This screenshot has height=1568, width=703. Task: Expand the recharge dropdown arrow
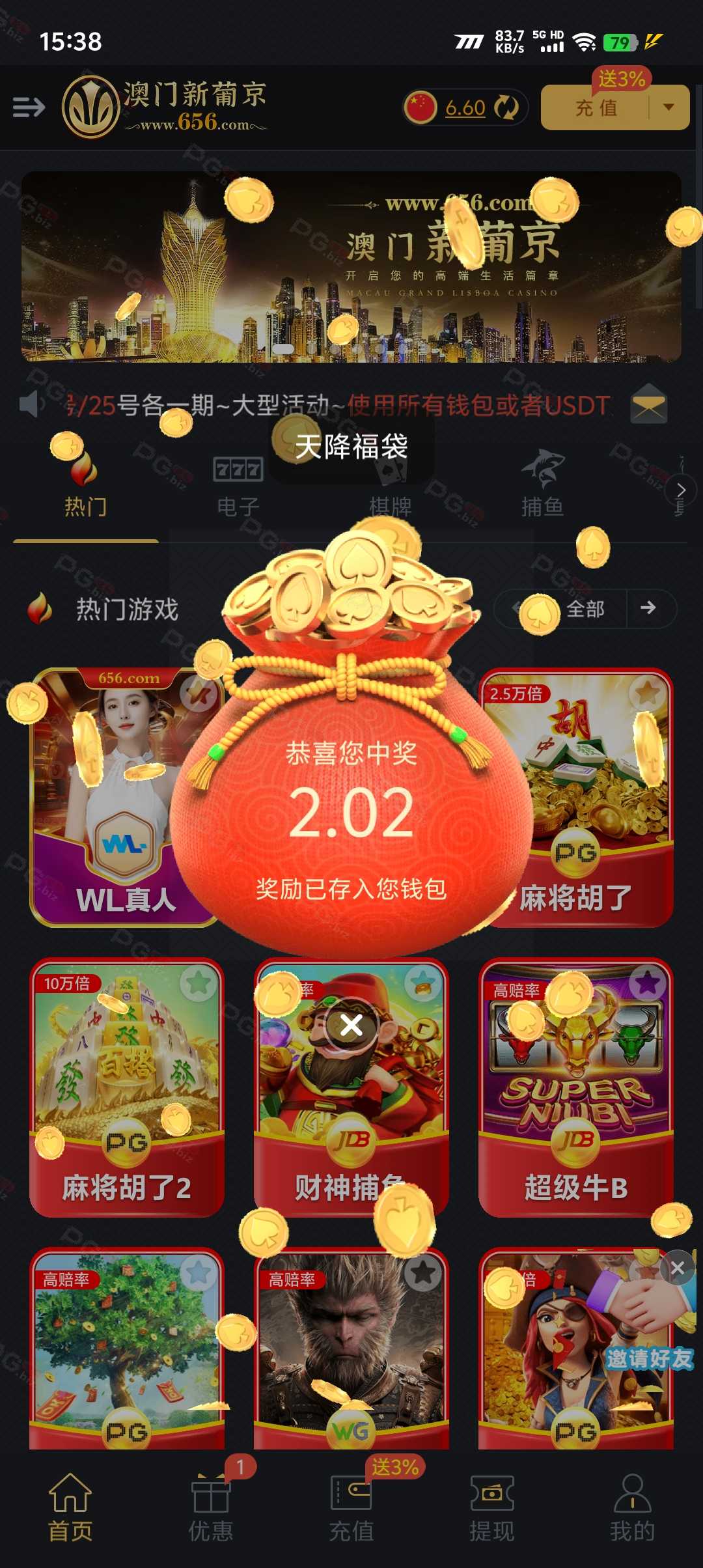[669, 107]
